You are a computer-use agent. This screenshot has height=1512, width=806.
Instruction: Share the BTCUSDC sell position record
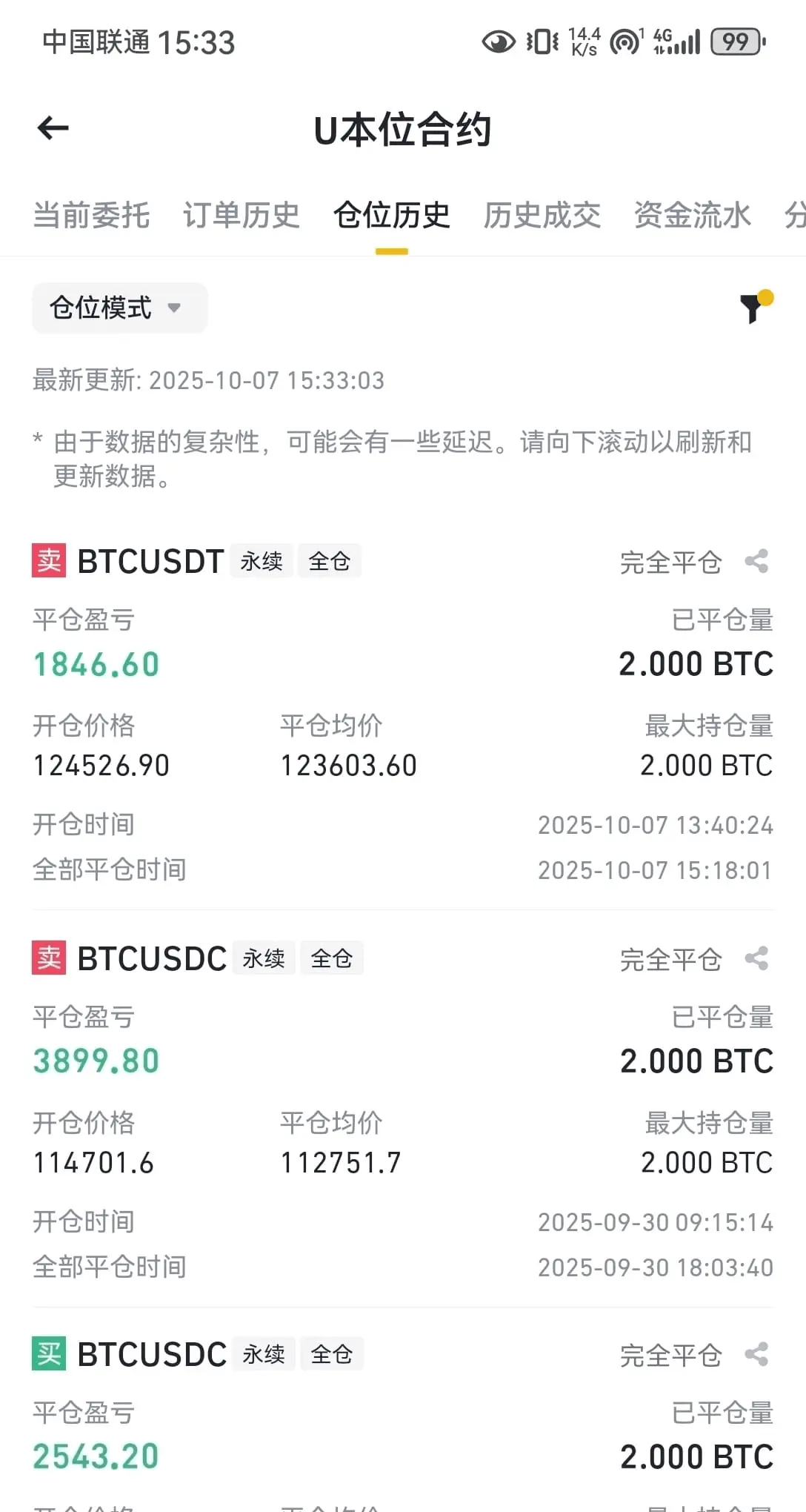click(x=756, y=958)
